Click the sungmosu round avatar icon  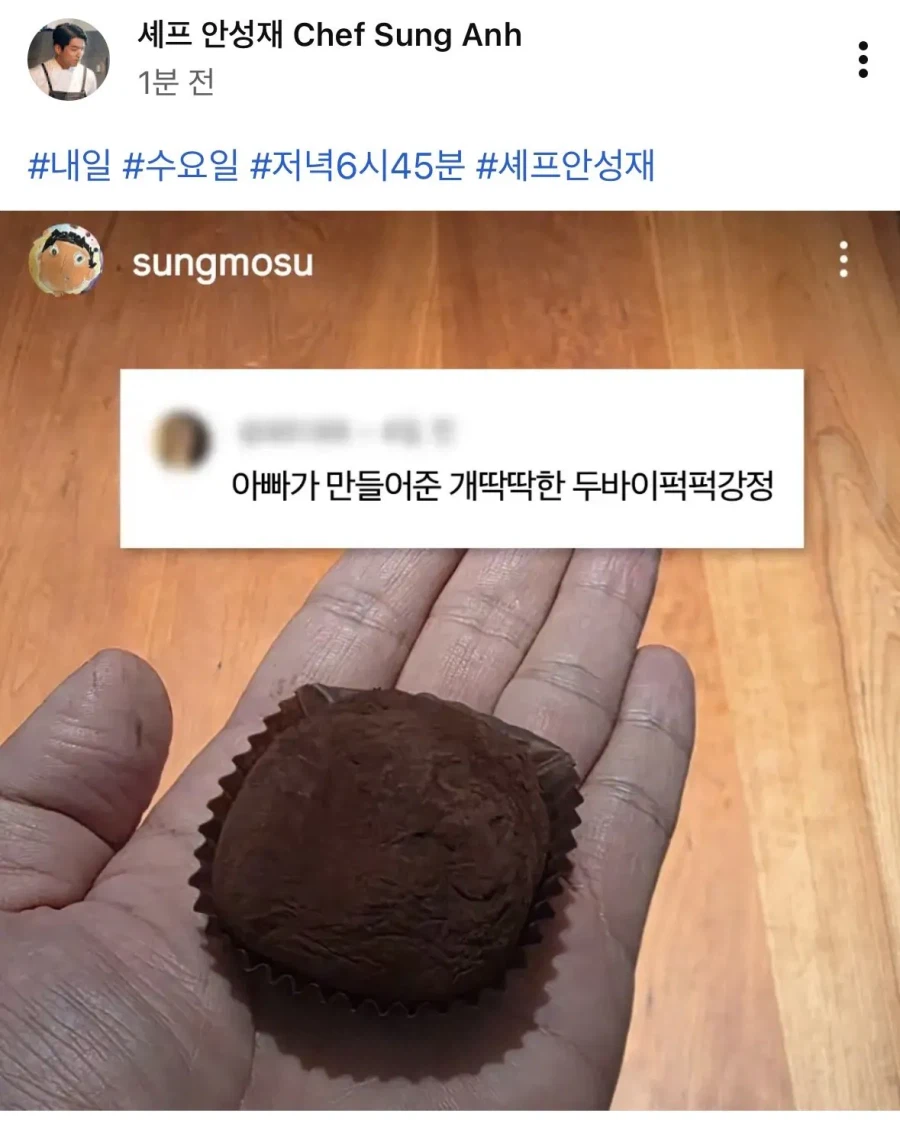[65, 258]
